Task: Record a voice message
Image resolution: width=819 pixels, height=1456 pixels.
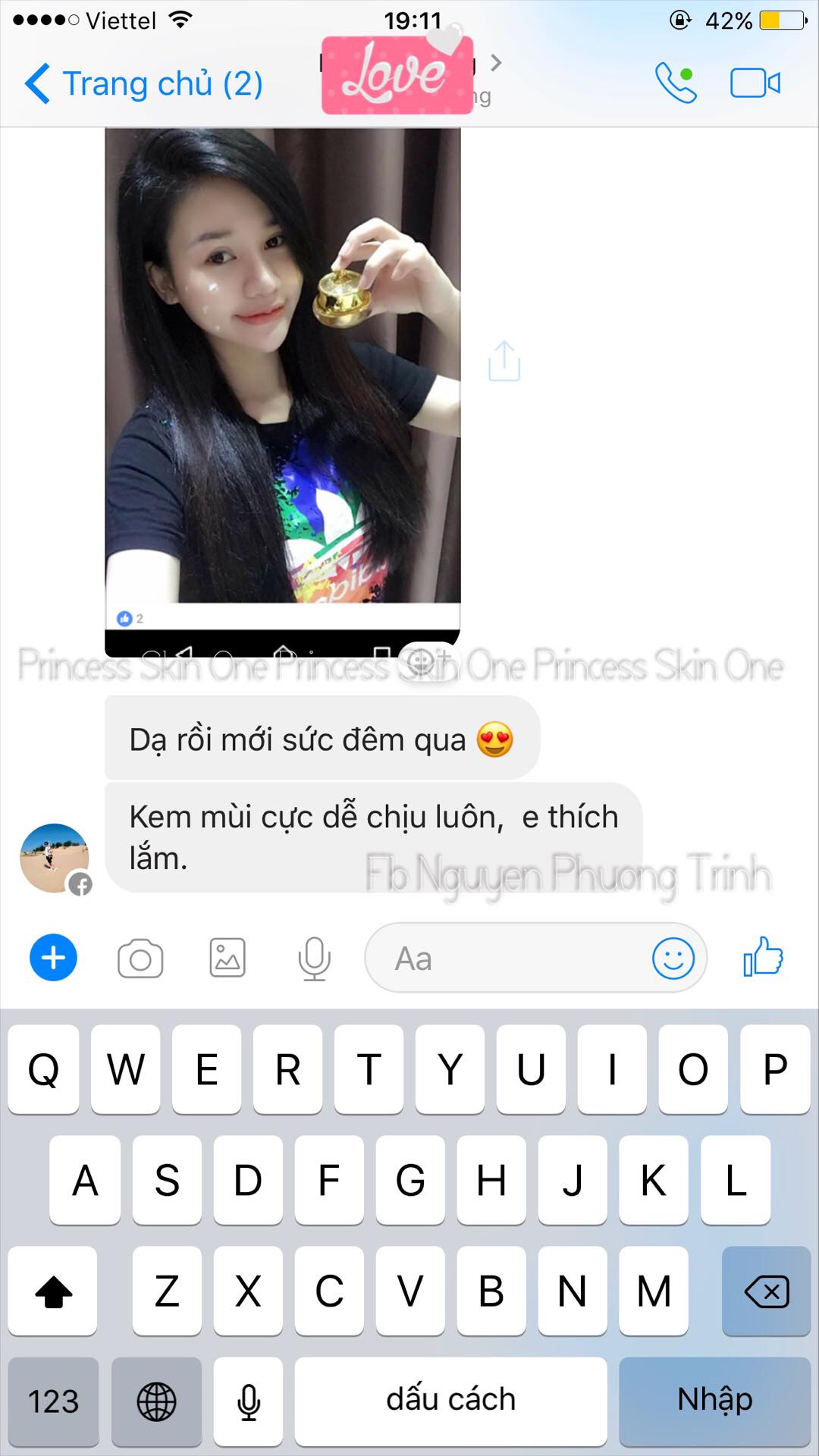Action: (x=314, y=959)
